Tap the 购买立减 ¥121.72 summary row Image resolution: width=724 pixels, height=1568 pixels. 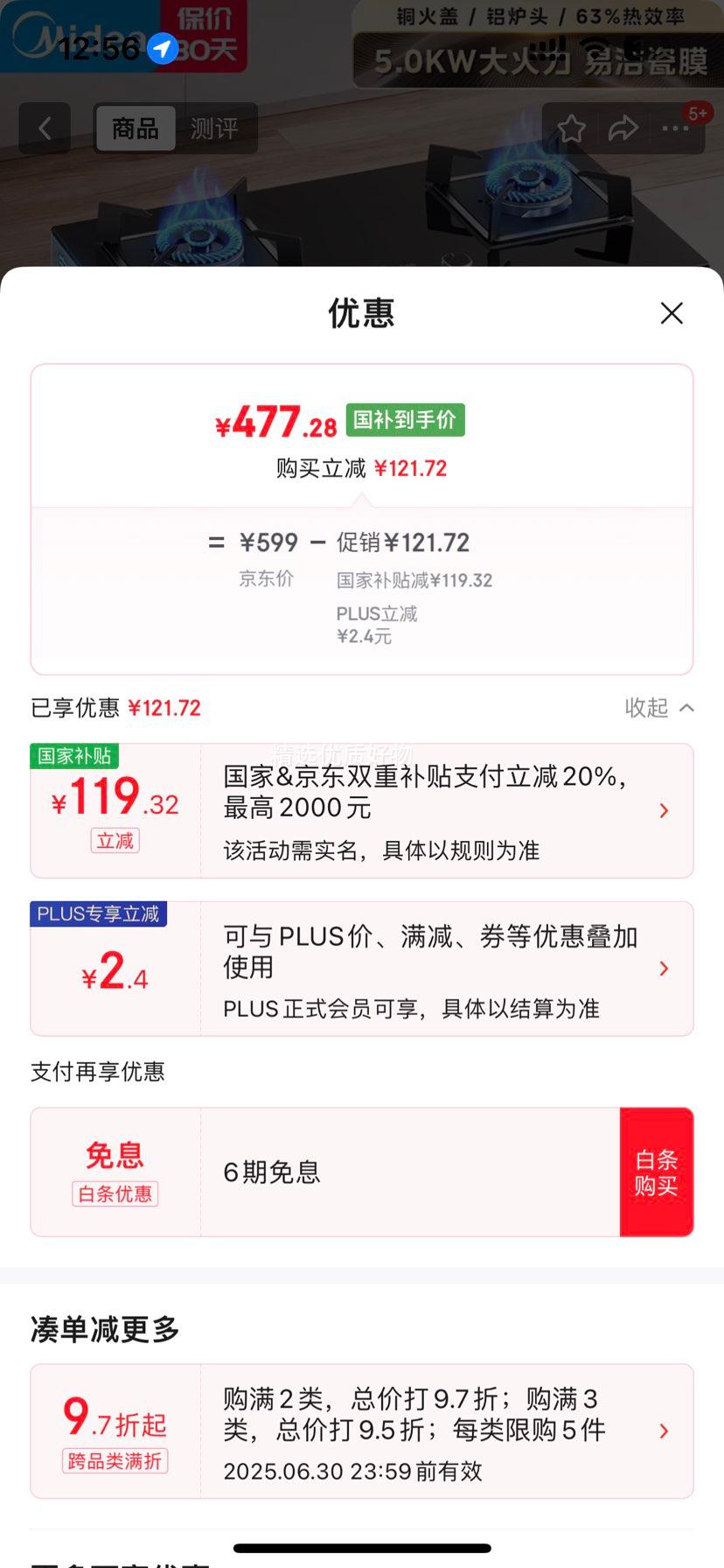362,468
